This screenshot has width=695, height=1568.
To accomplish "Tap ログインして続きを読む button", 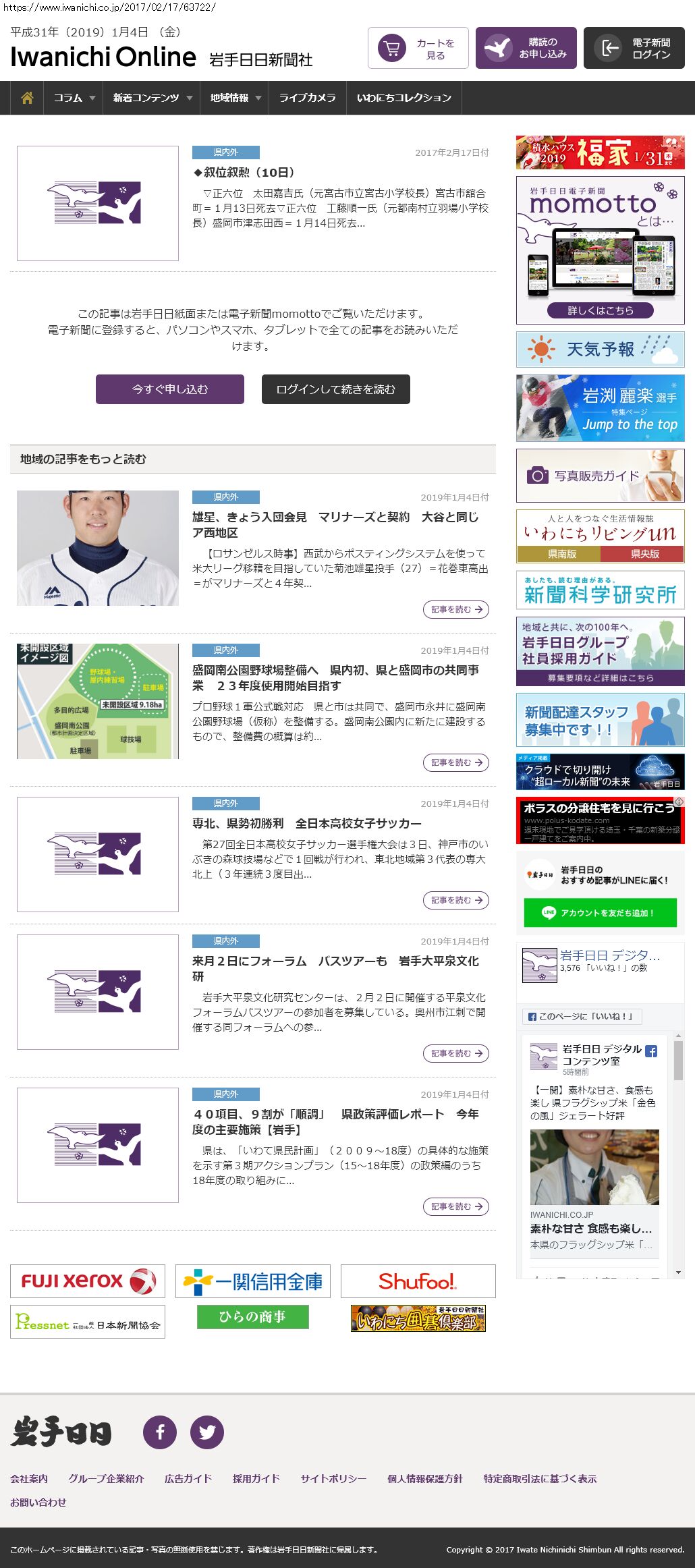I will (335, 389).
